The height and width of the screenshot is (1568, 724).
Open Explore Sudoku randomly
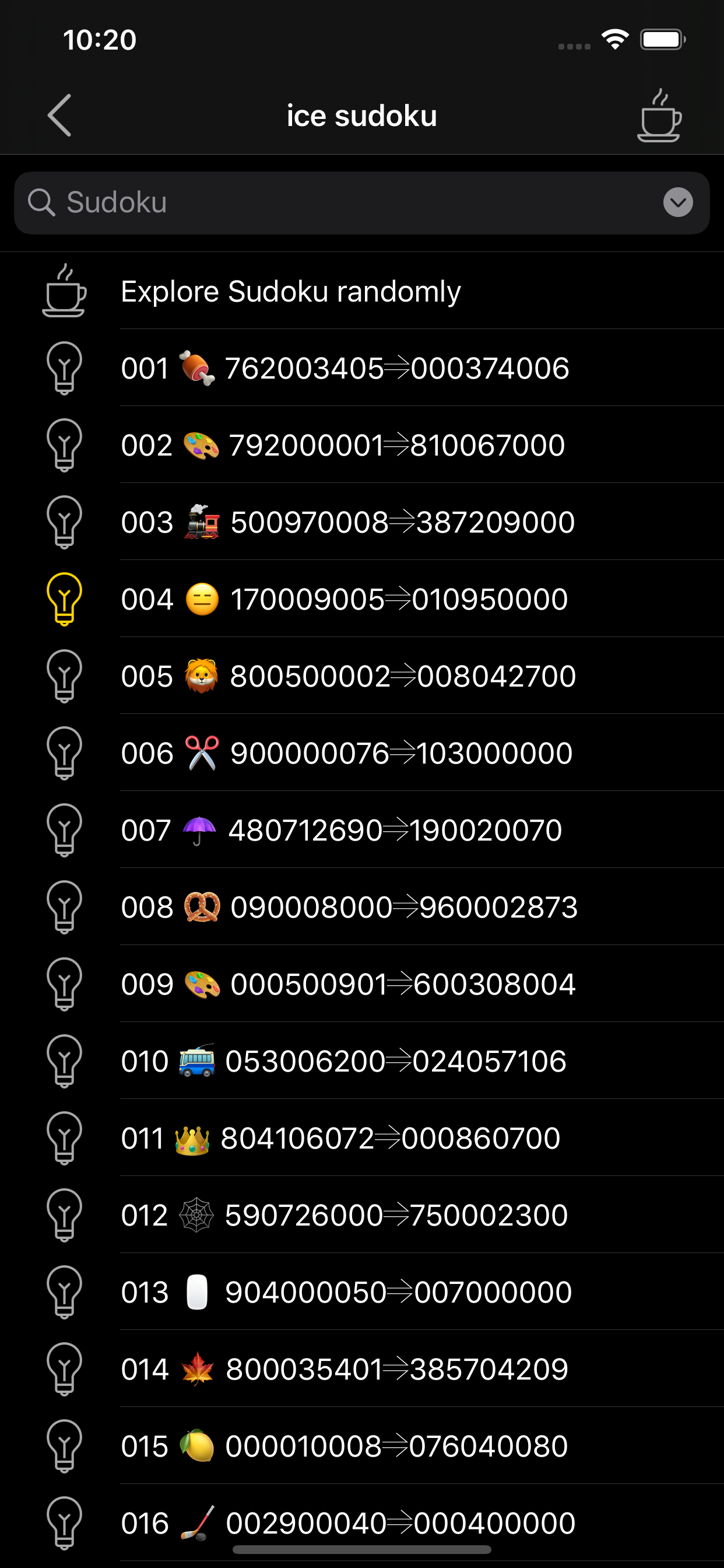(362, 291)
